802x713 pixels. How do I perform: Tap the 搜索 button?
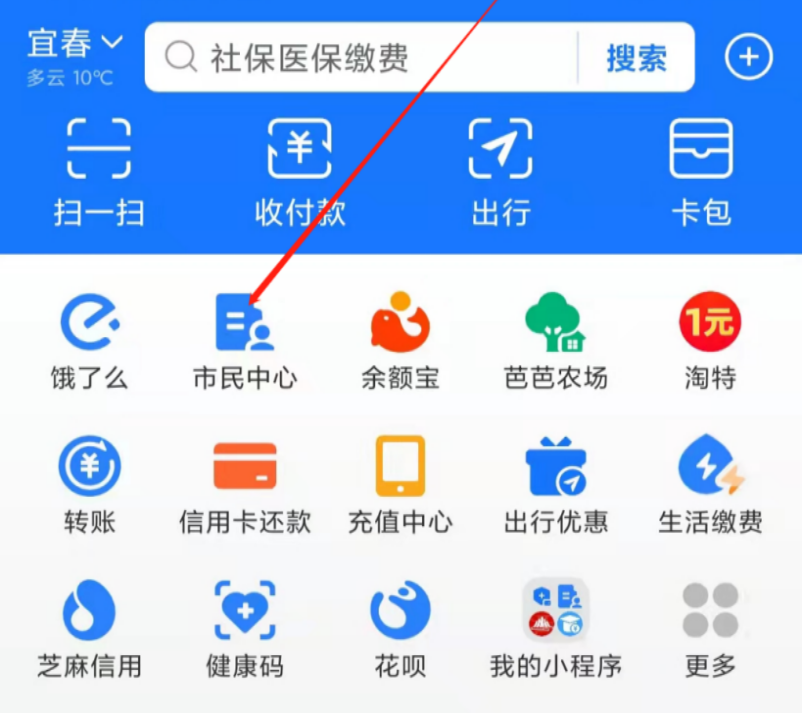click(636, 58)
